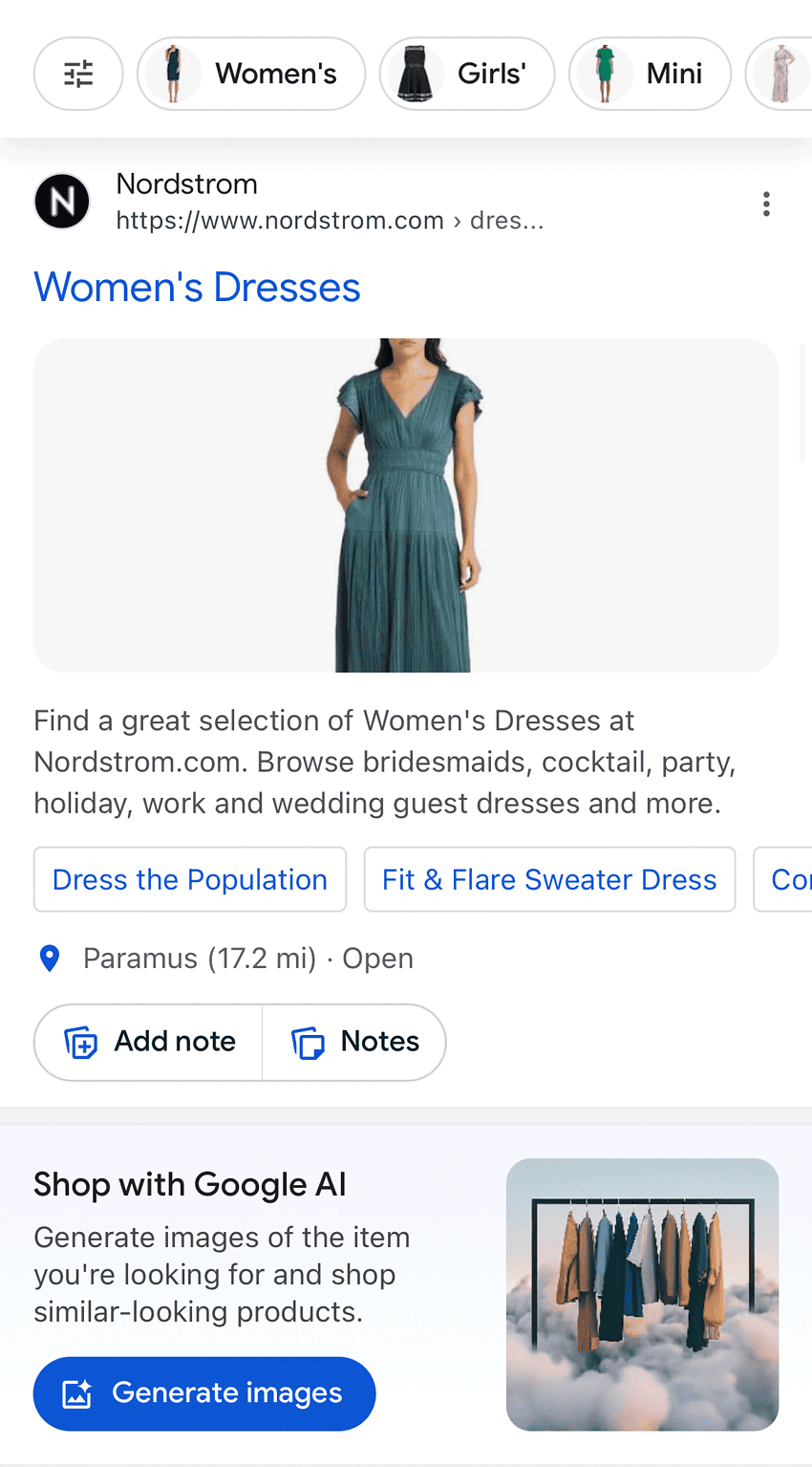Click the clothing-rack image in Shop with Google AI

click(642, 1295)
